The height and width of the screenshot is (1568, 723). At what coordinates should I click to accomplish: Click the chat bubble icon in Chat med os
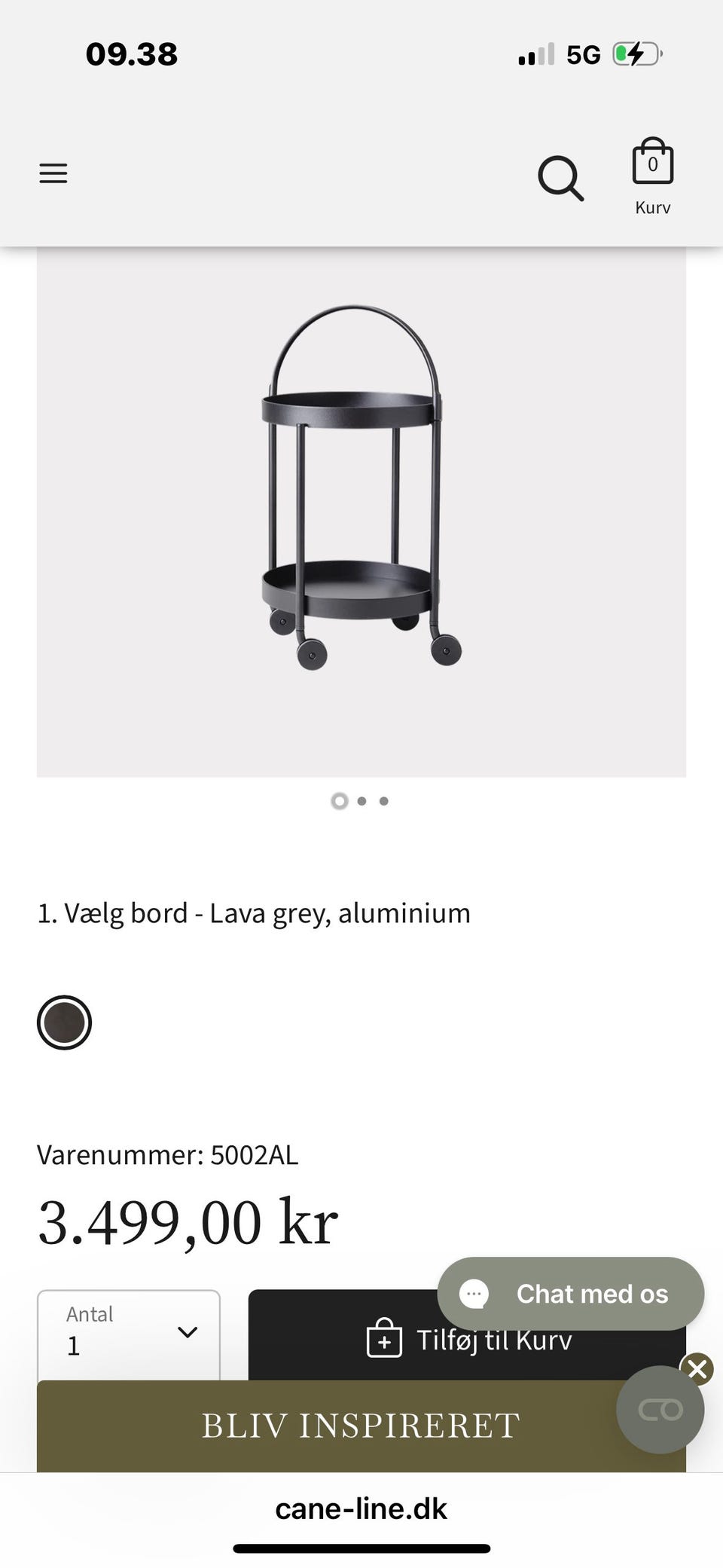point(474,1293)
